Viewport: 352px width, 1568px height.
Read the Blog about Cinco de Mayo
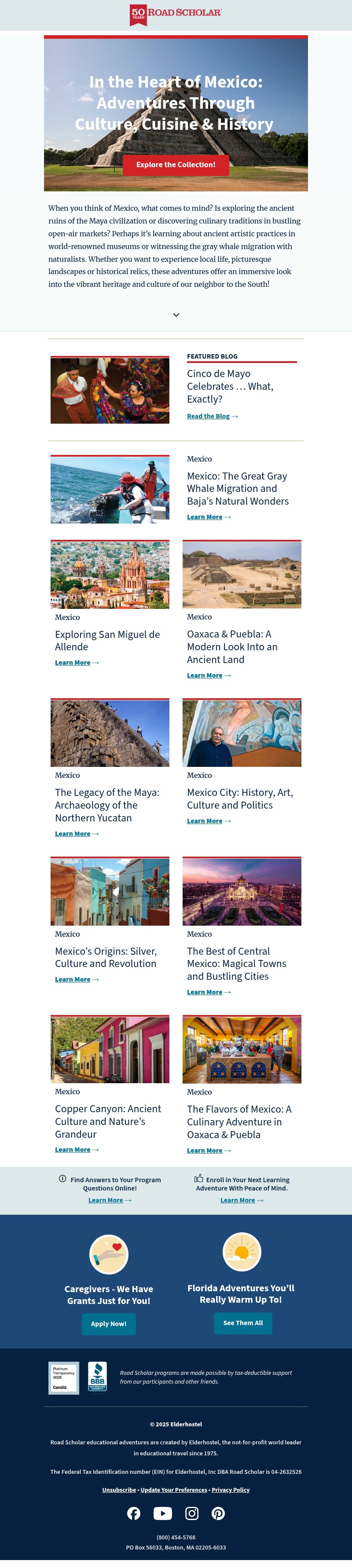(208, 416)
